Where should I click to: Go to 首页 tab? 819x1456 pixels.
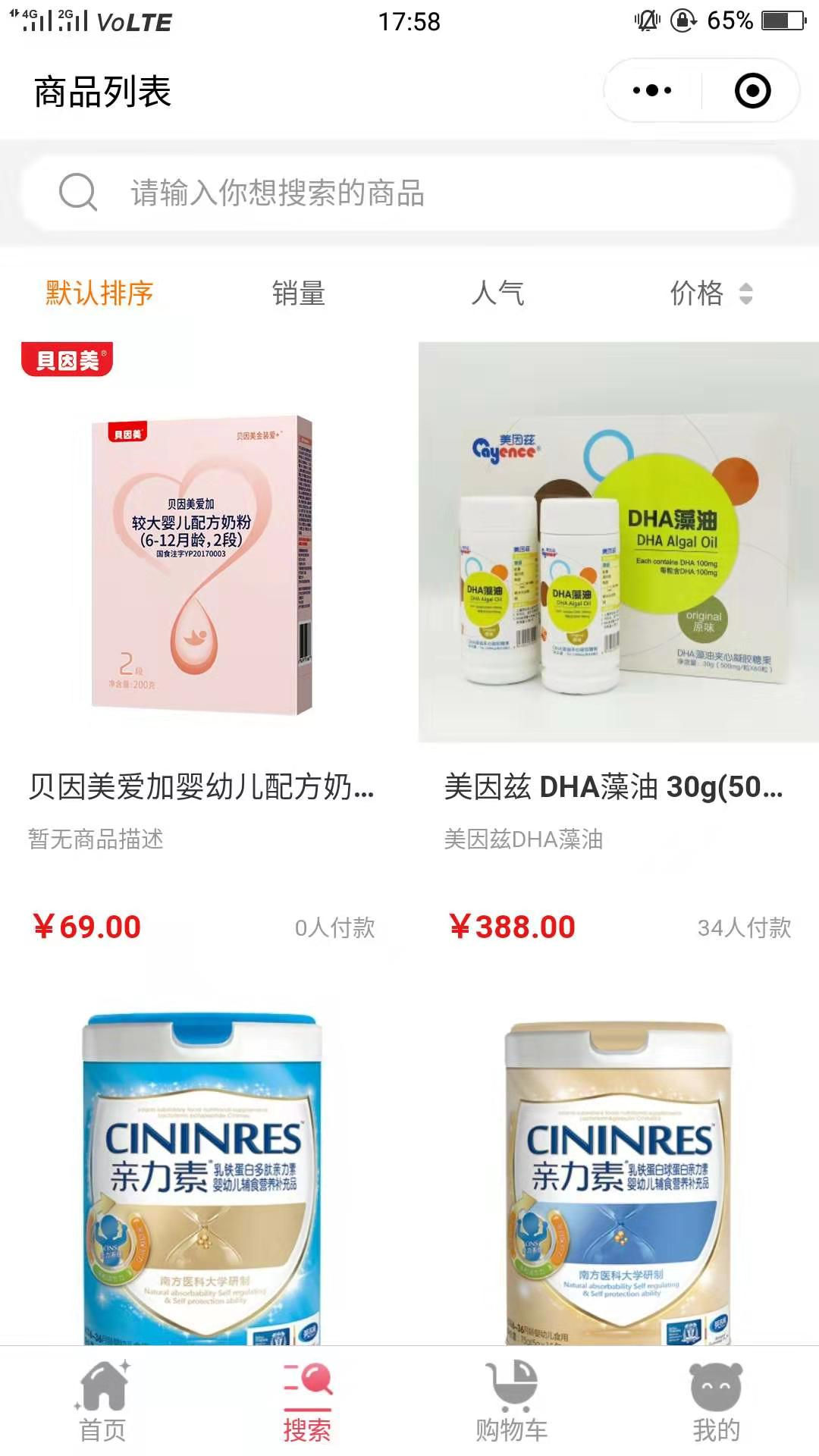coord(103,1401)
